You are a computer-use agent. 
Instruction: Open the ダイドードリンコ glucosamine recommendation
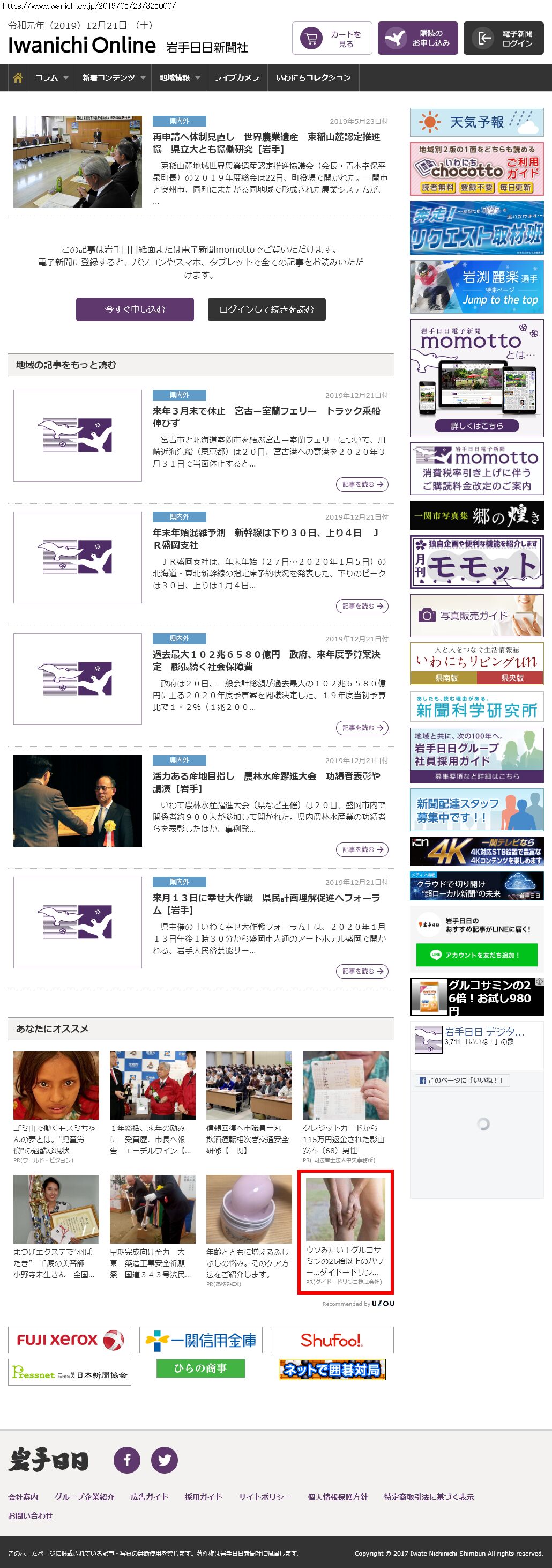345,1238
